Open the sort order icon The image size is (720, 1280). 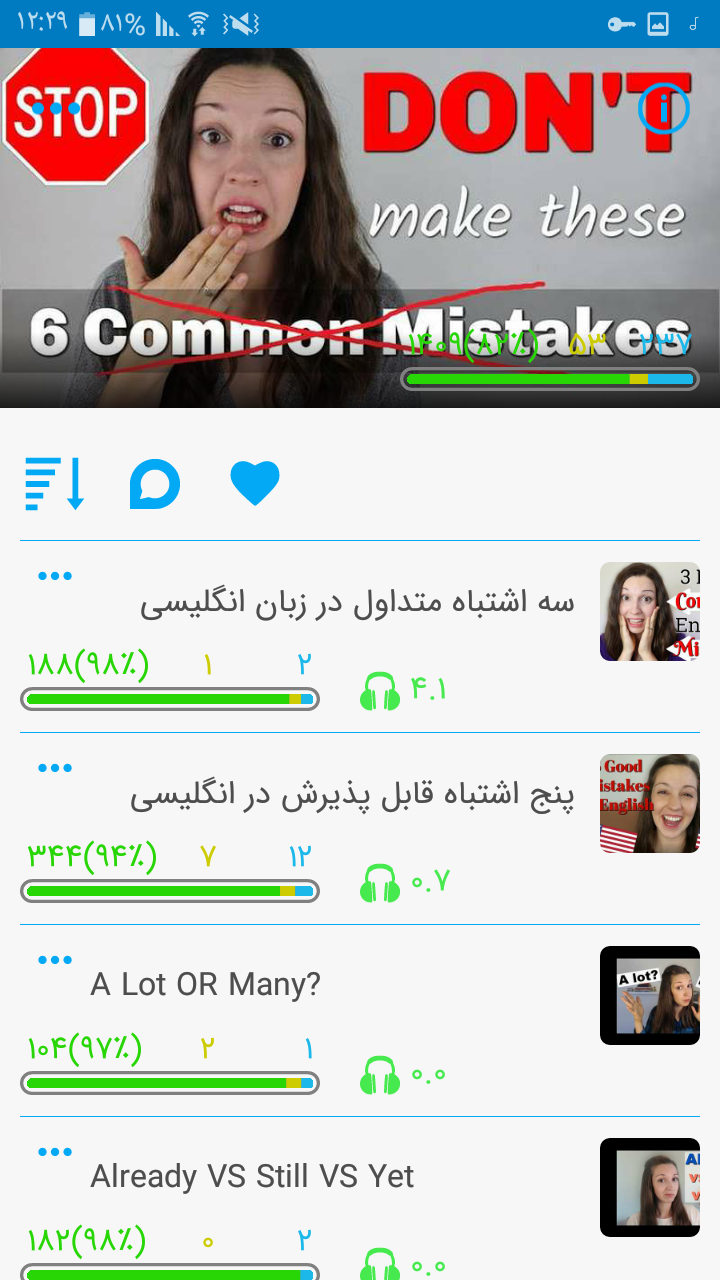coord(55,484)
